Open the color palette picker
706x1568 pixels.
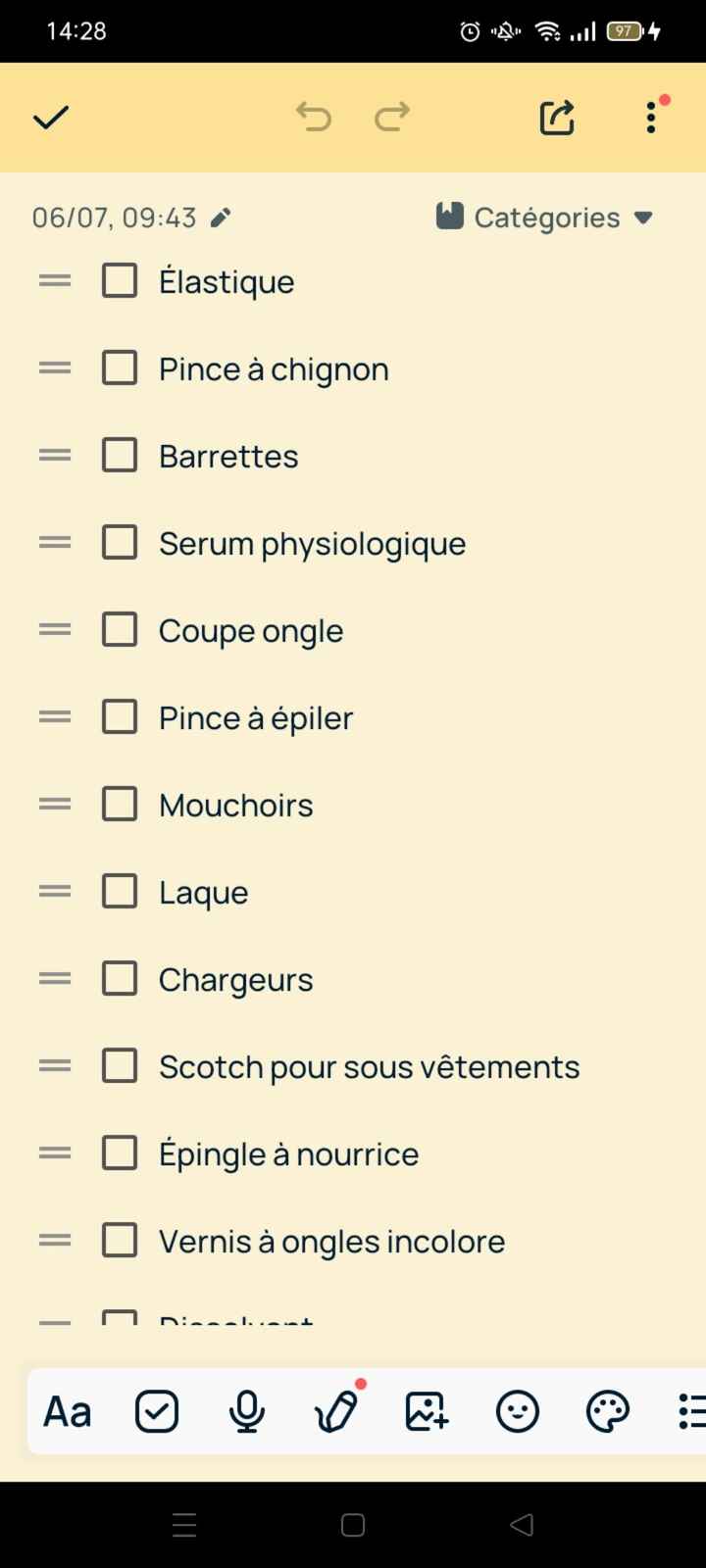click(x=607, y=1411)
